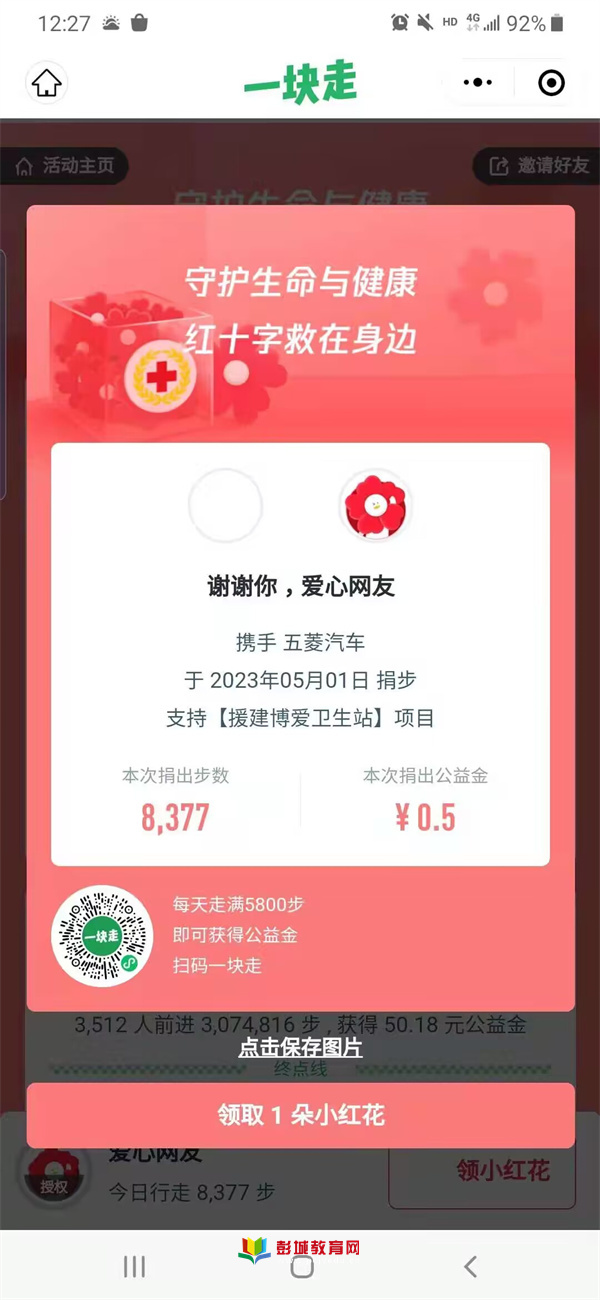
Task: Claim 1 small red flower (领取1朵小红花)
Action: [300, 1115]
